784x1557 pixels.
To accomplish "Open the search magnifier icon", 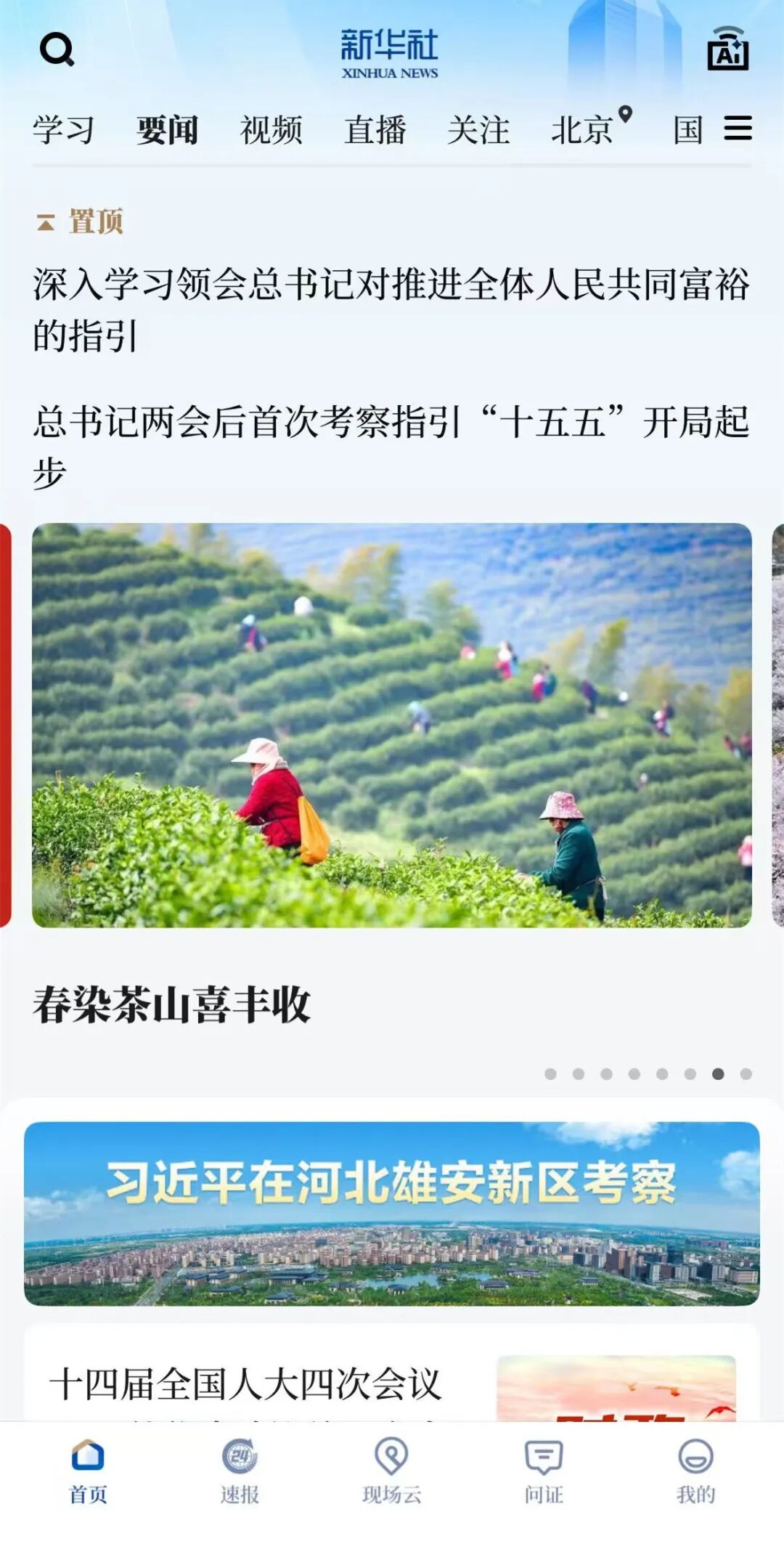I will (57, 49).
